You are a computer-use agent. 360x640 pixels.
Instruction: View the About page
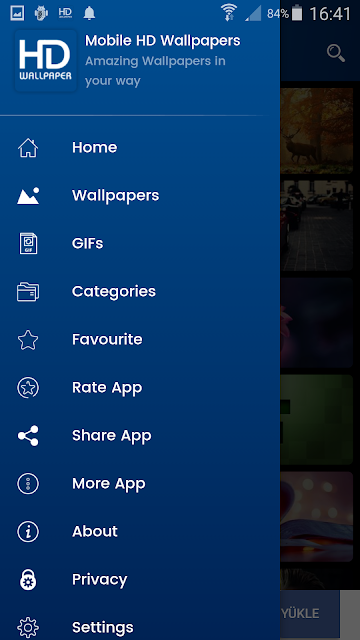click(x=140, y=531)
